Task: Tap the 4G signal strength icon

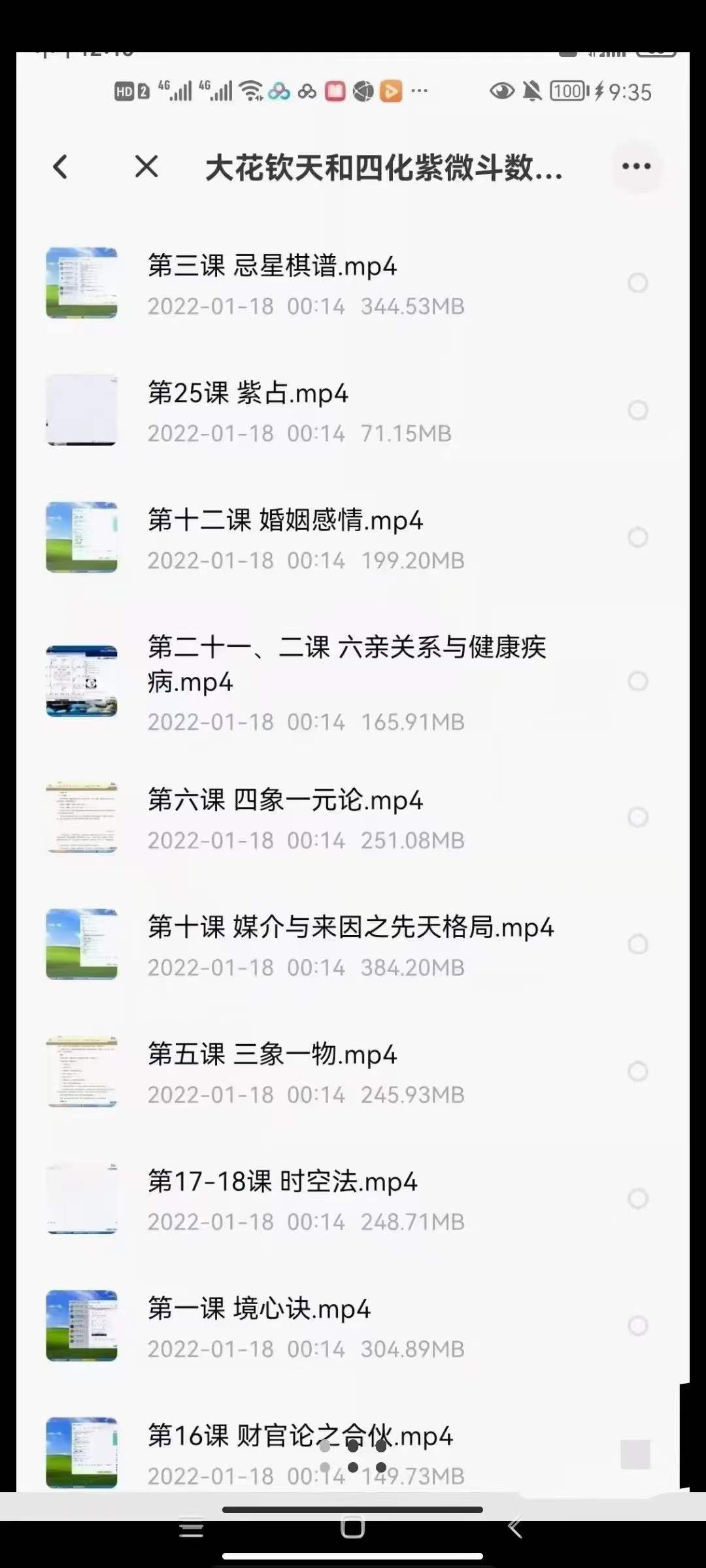Action: pyautogui.click(x=176, y=91)
